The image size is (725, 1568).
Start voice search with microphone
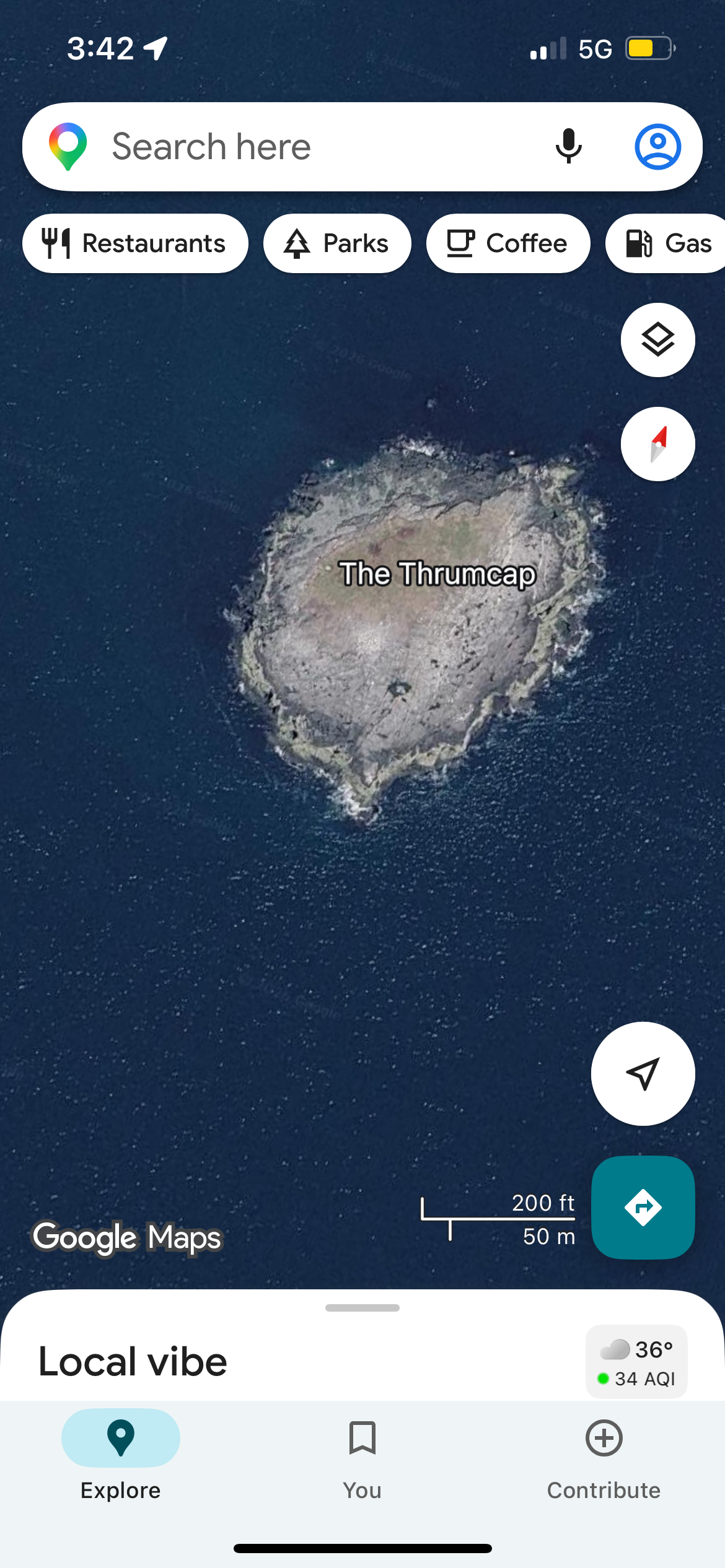[x=568, y=147]
